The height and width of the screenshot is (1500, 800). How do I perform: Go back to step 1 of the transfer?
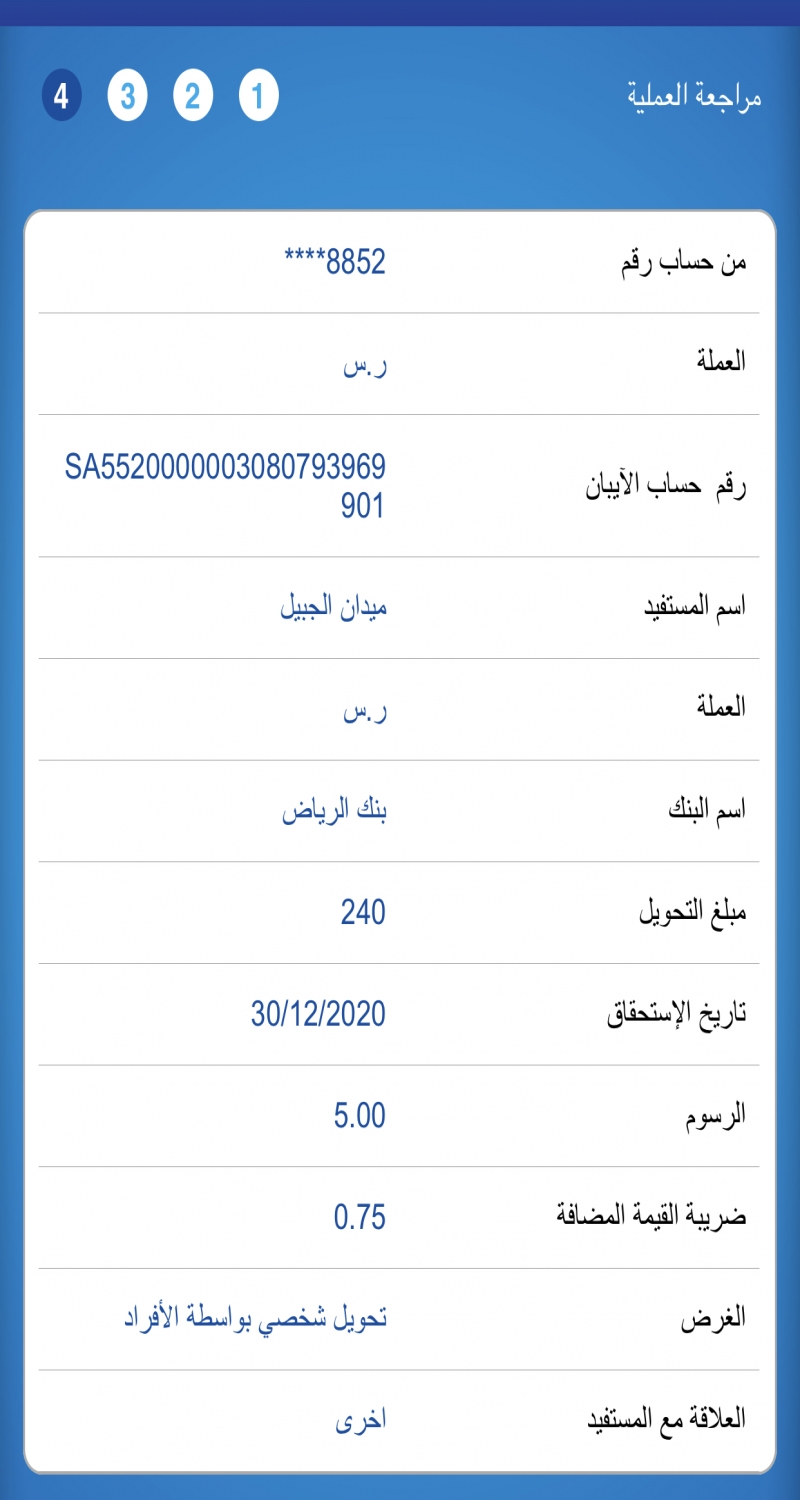[x=258, y=97]
